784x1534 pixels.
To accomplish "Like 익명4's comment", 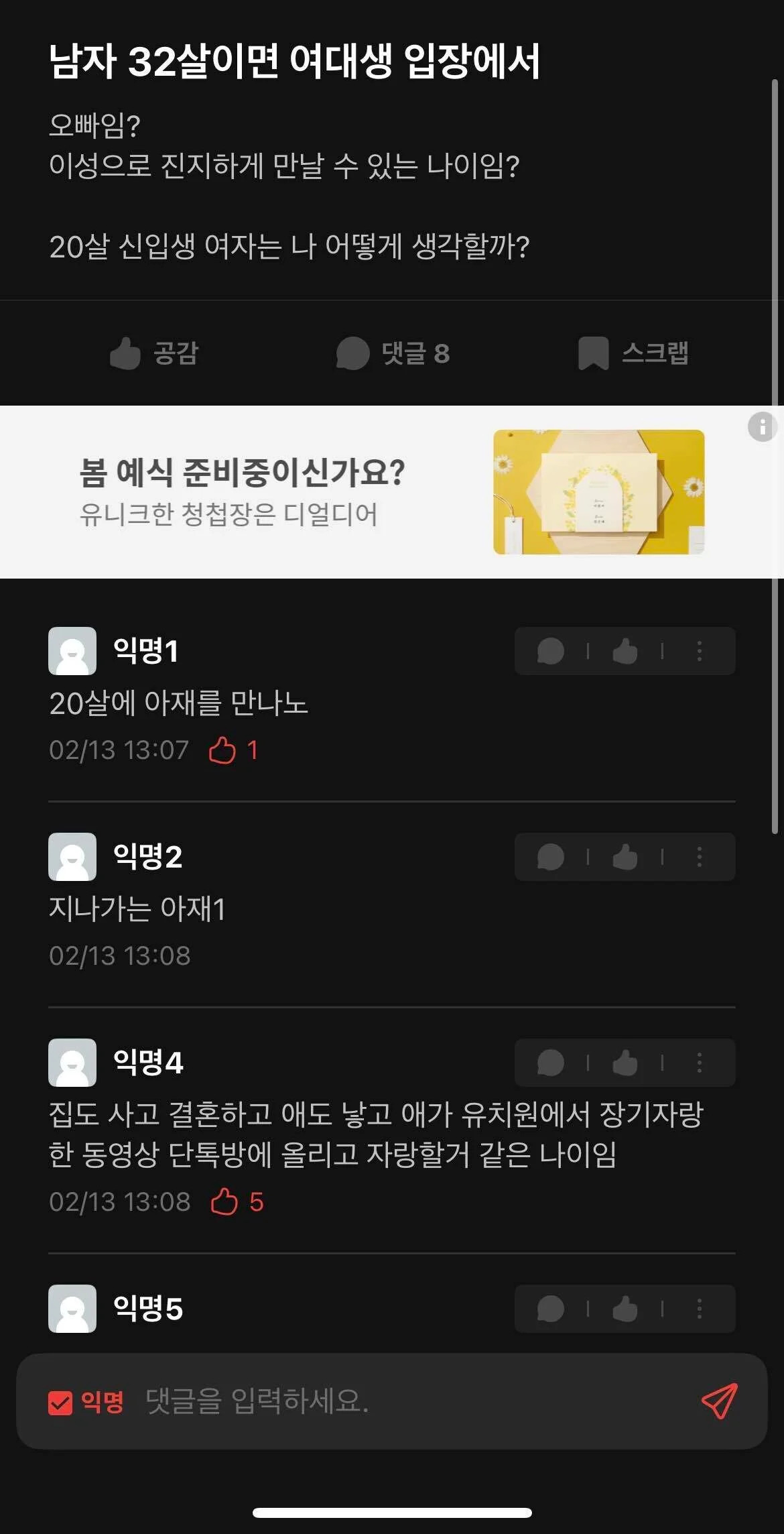I will click(x=625, y=1063).
